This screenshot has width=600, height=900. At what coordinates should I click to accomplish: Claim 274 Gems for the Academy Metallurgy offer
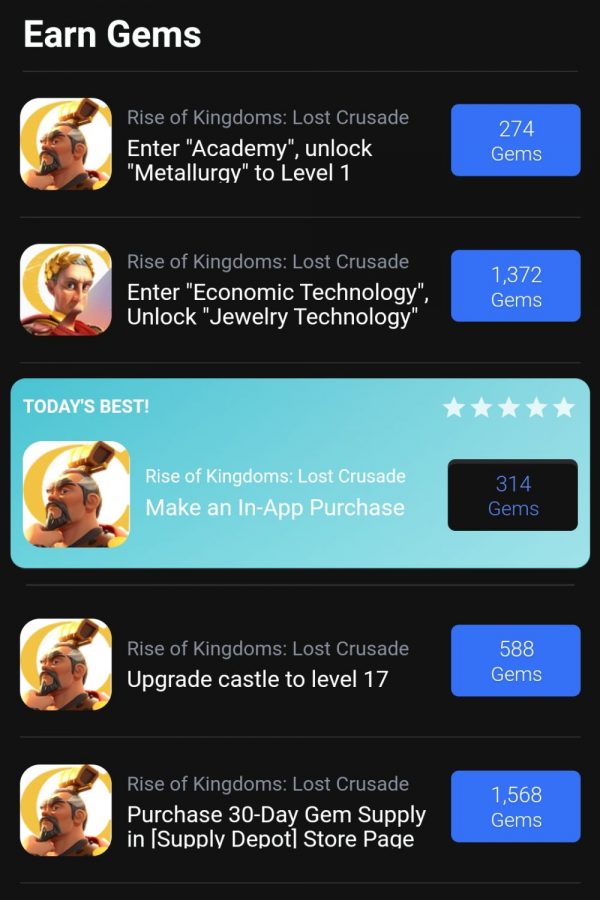coord(515,140)
